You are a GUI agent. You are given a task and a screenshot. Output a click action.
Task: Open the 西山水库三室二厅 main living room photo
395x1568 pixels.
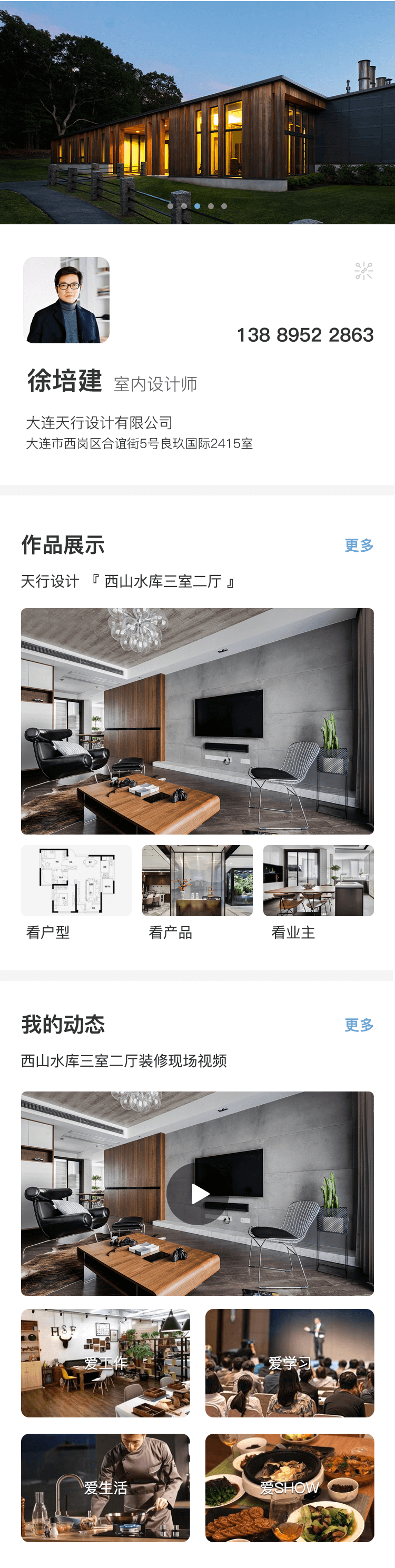click(197, 721)
